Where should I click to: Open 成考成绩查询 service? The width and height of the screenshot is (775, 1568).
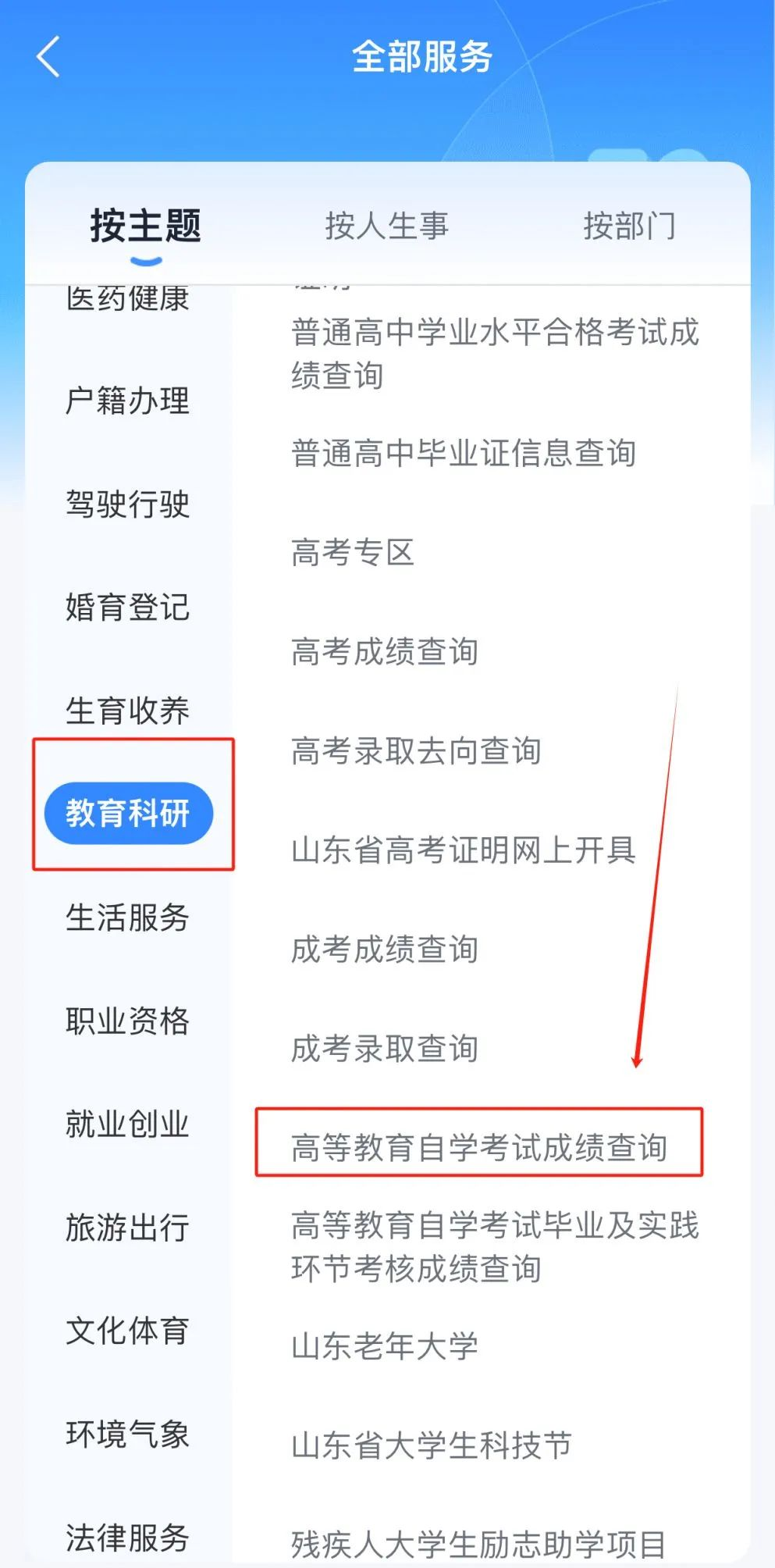point(384,949)
